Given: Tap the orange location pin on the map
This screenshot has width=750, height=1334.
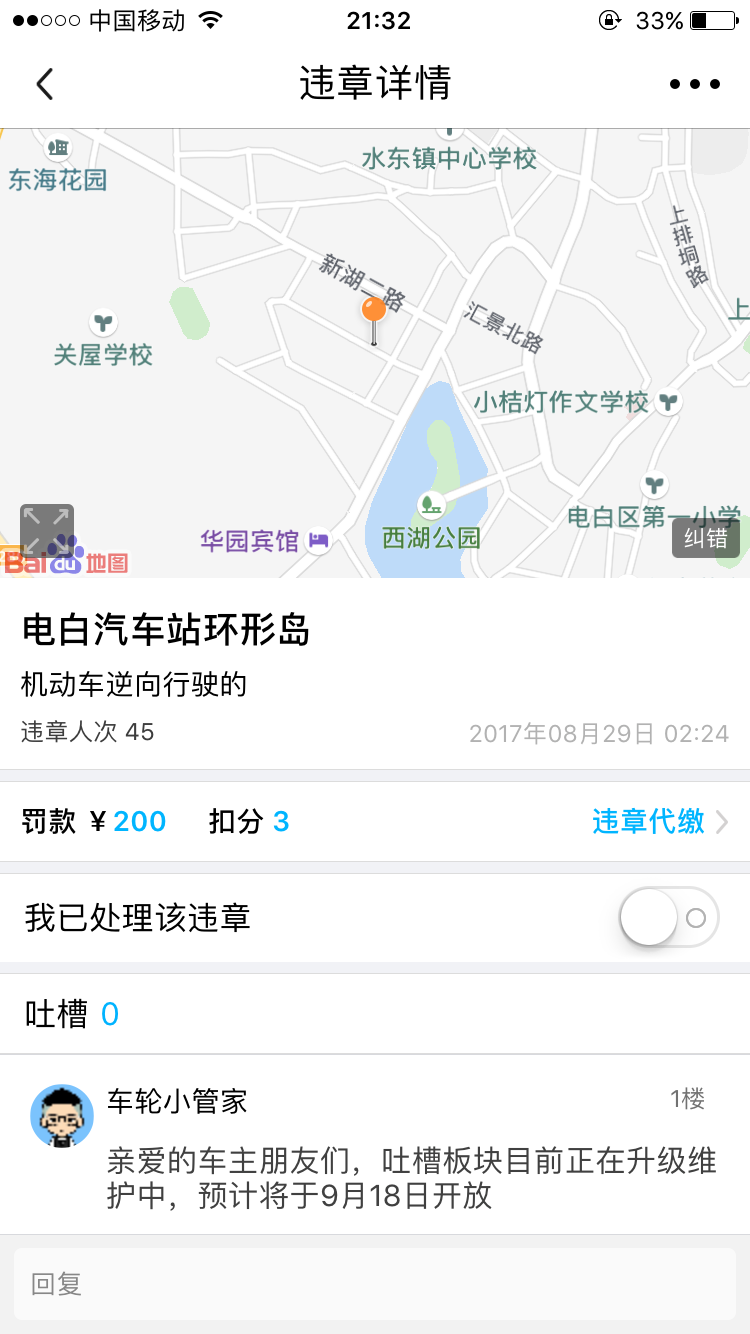Looking at the screenshot, I should point(374,311).
